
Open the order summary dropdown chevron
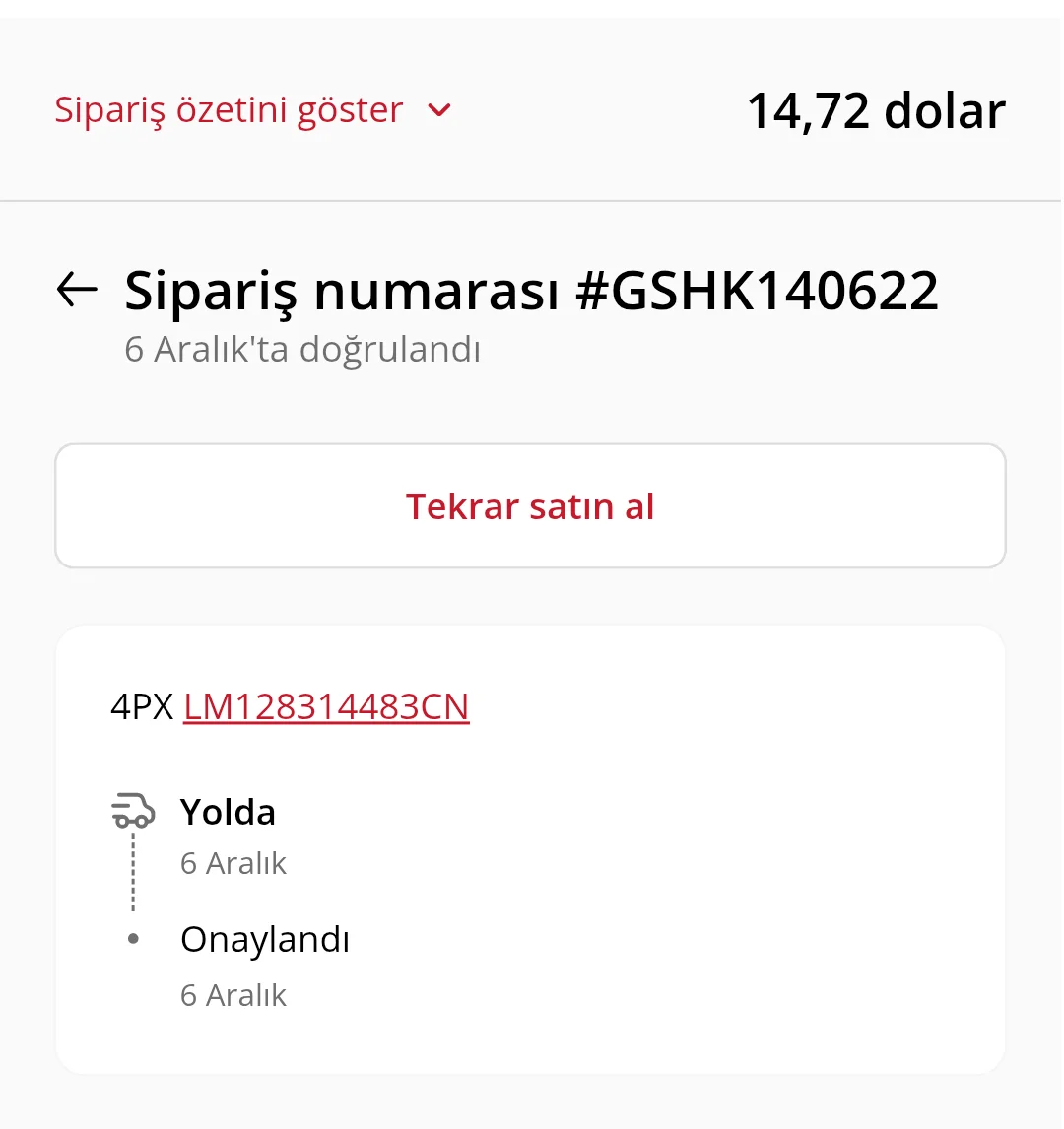click(439, 110)
